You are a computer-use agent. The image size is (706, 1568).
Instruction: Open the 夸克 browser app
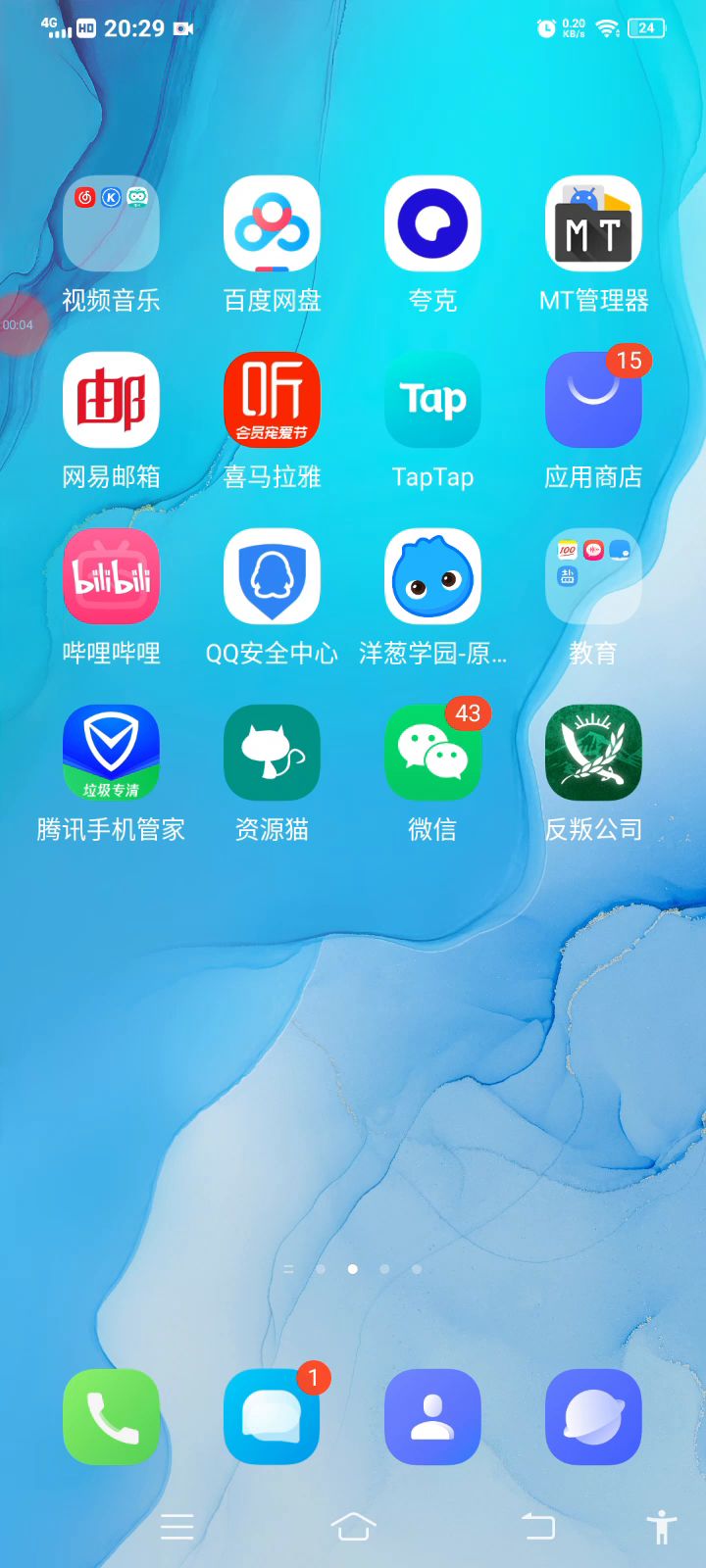pos(432,224)
